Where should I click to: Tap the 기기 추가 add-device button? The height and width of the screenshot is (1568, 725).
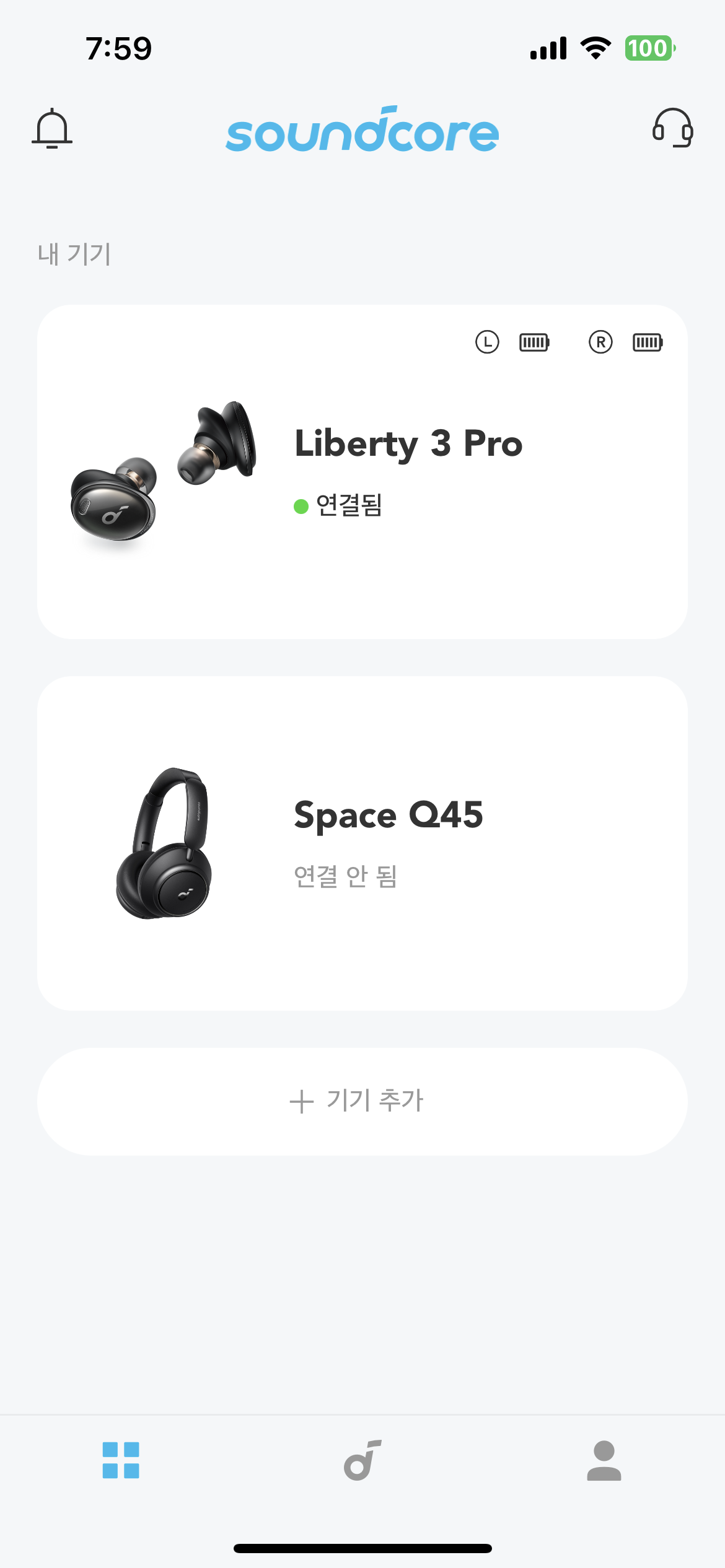click(x=362, y=1101)
